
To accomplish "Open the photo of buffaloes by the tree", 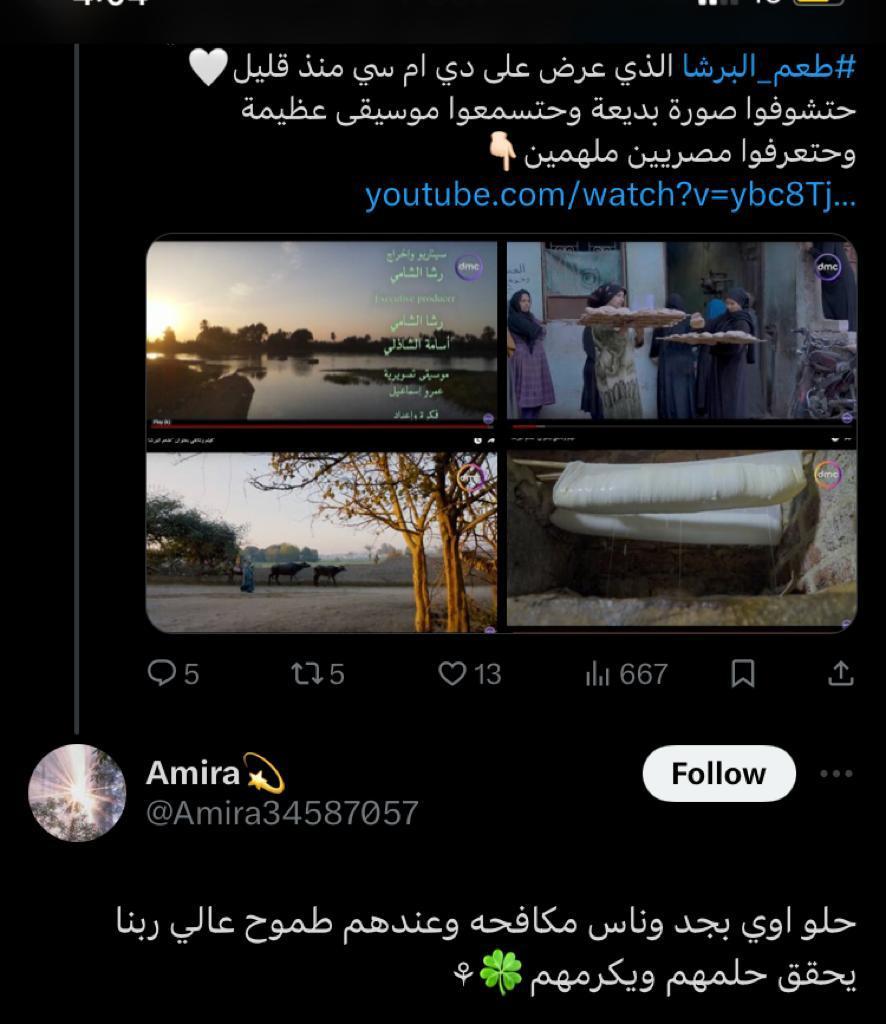I will (322, 540).
